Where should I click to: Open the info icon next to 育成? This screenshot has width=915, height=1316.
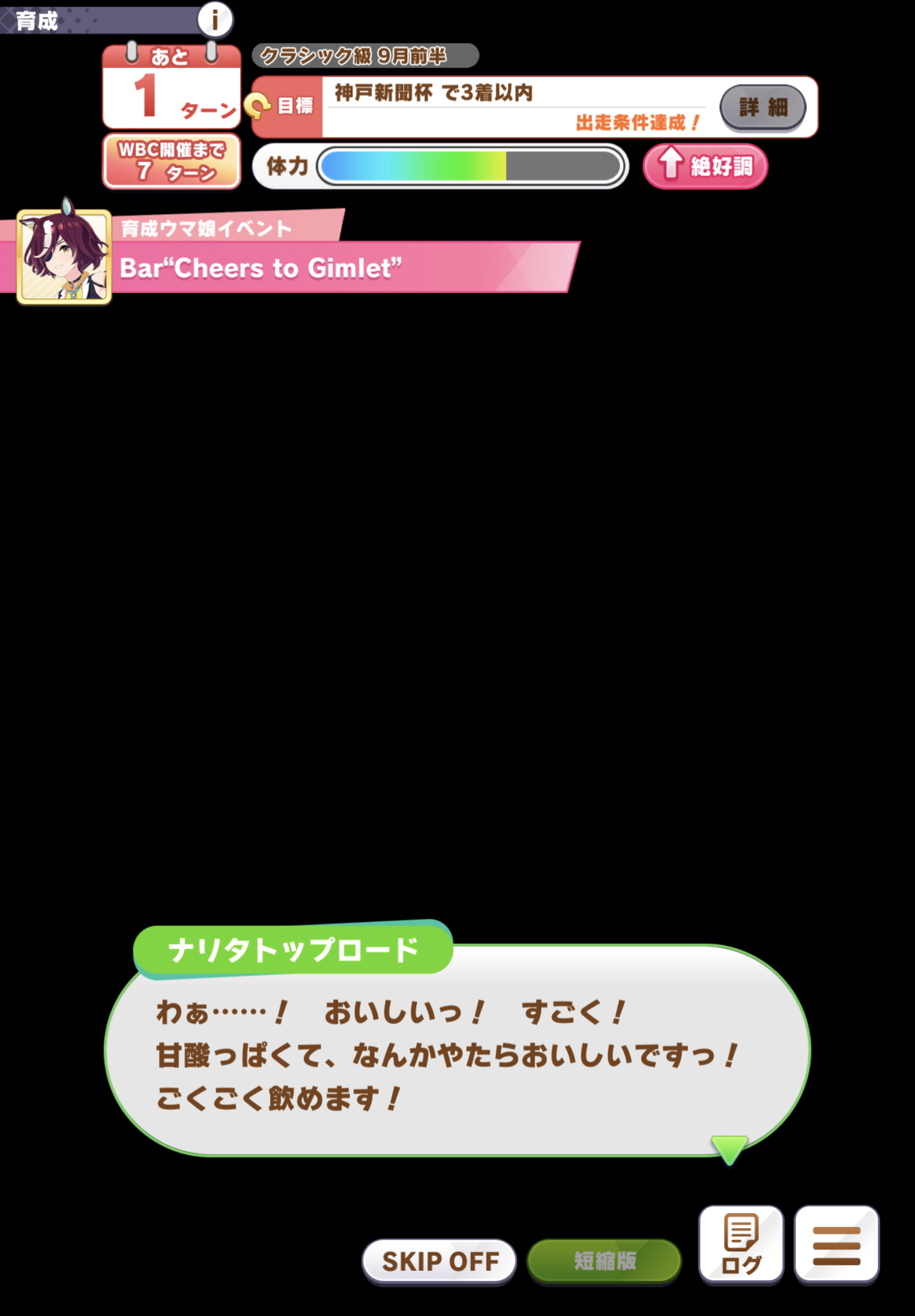[x=215, y=20]
